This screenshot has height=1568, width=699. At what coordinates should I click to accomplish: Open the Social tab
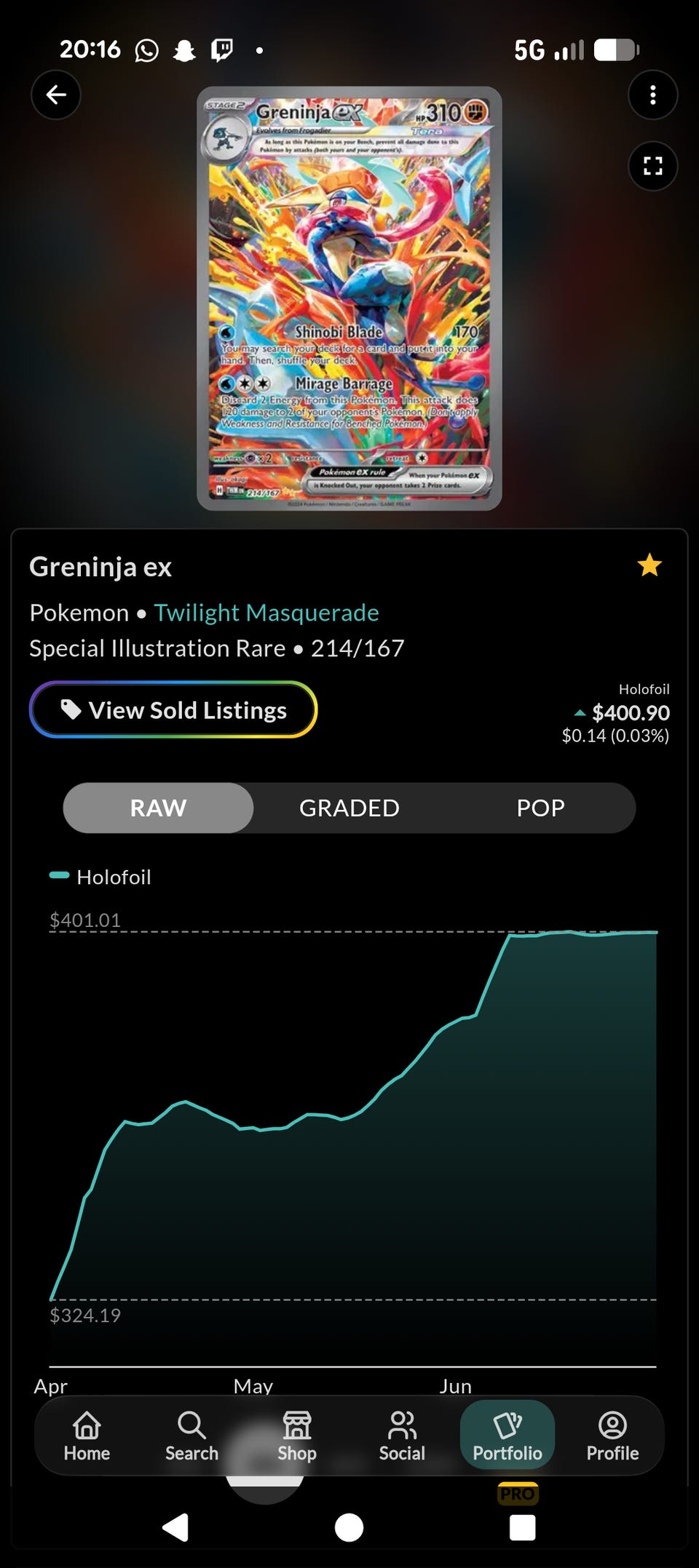pyautogui.click(x=402, y=1436)
